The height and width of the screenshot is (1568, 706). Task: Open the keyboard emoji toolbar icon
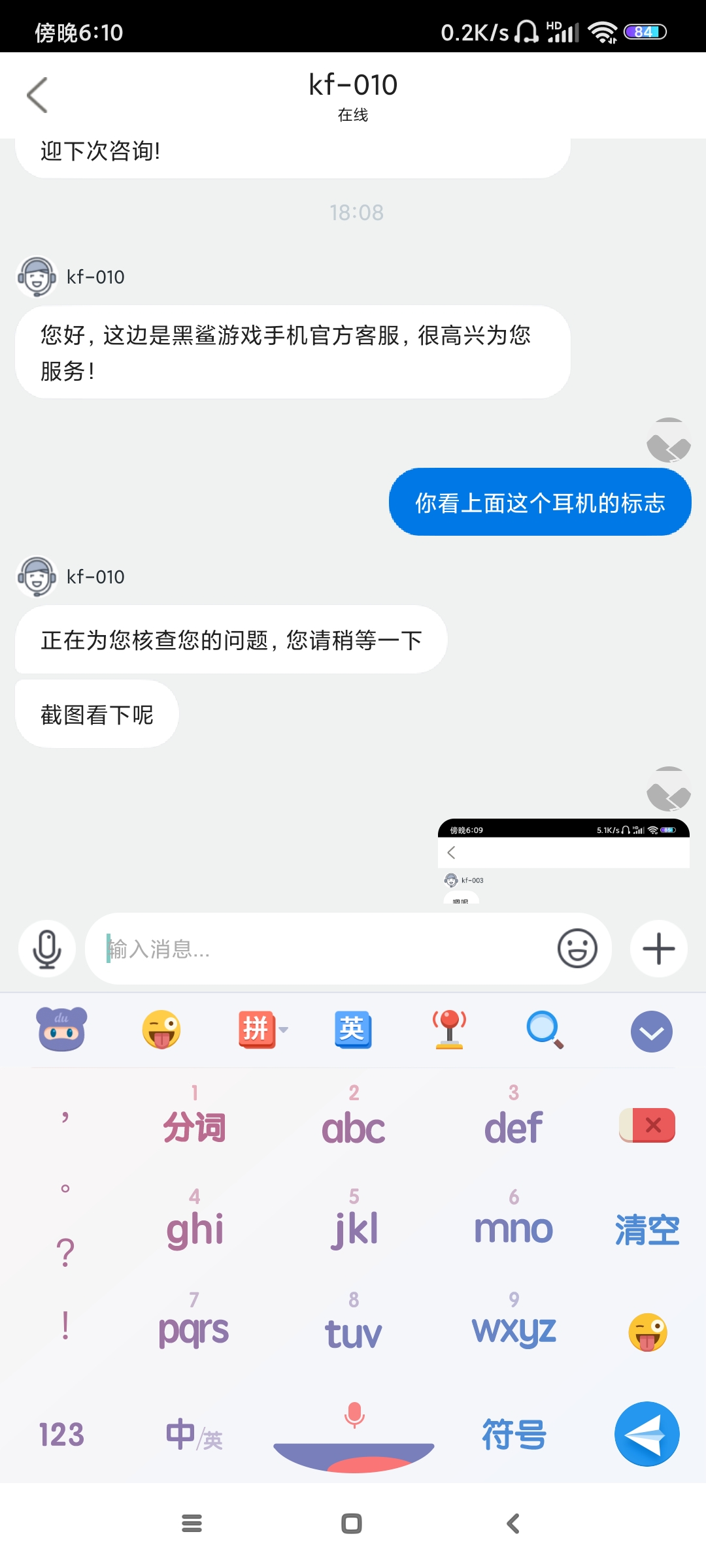pos(161,1030)
